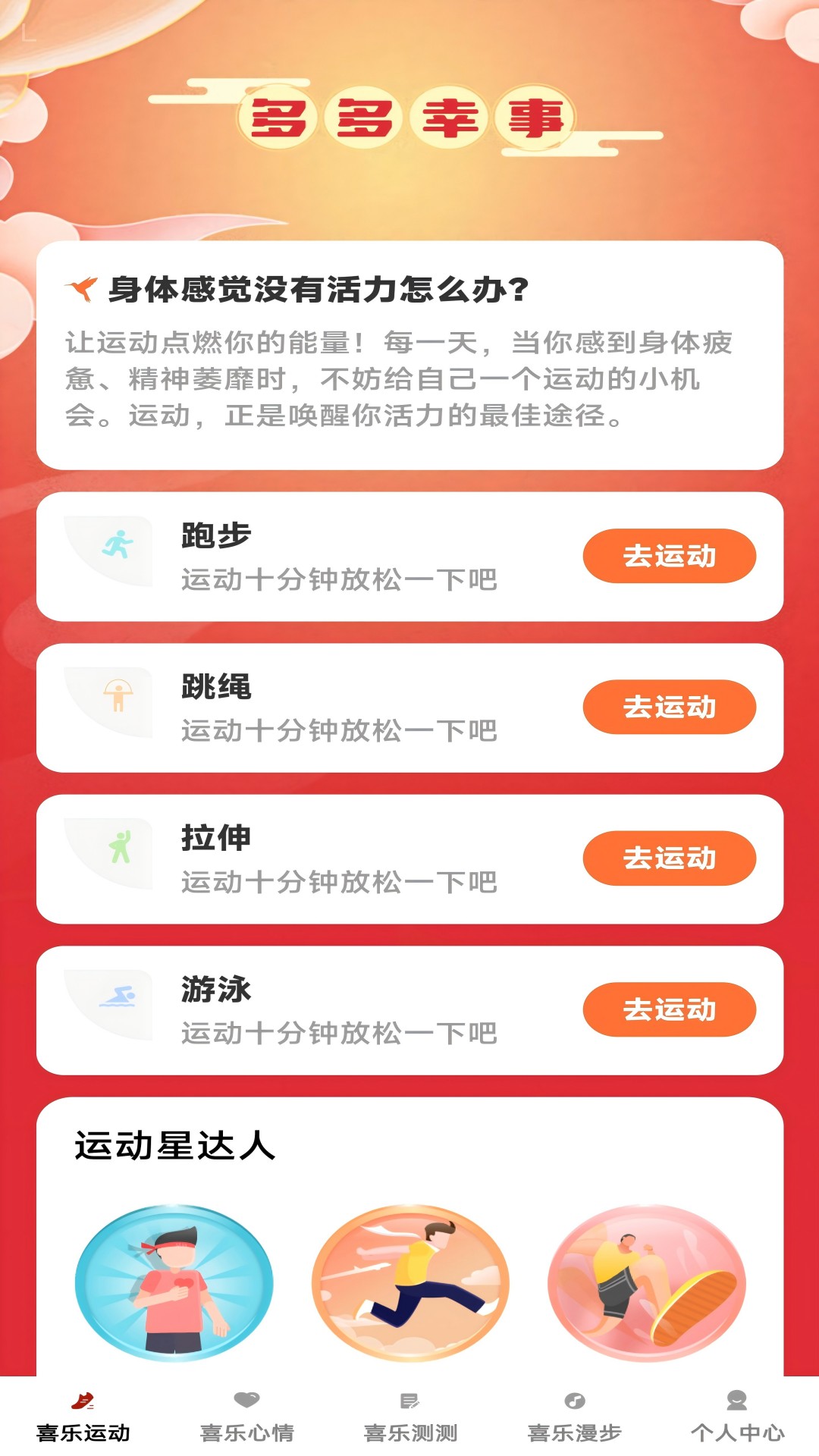Switch to the 喜乐心情 tab
This screenshot has height=1456, width=819.
[246, 1417]
